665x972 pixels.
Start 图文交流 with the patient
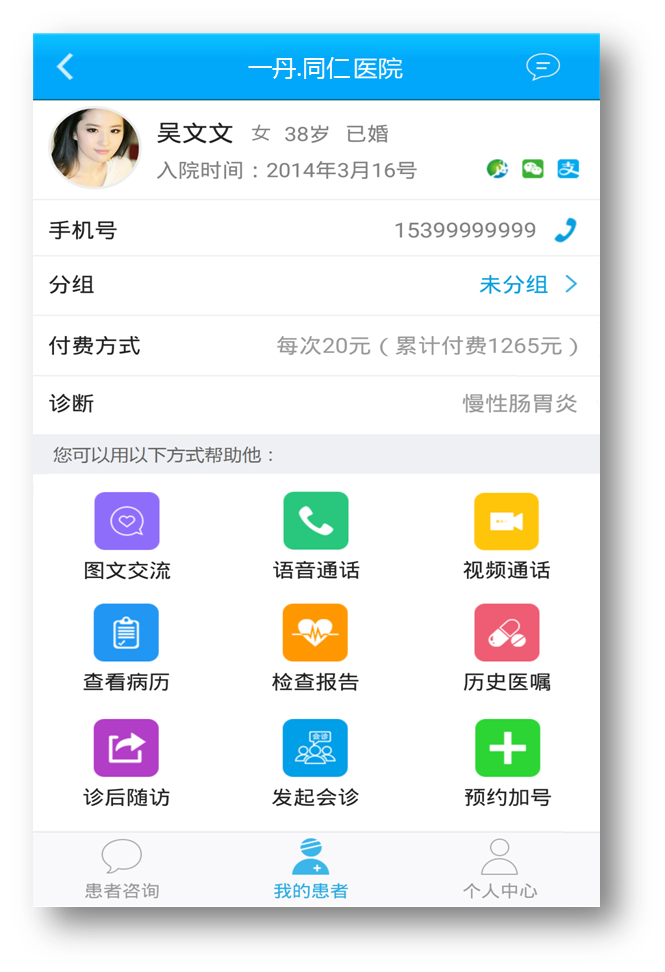click(x=127, y=521)
